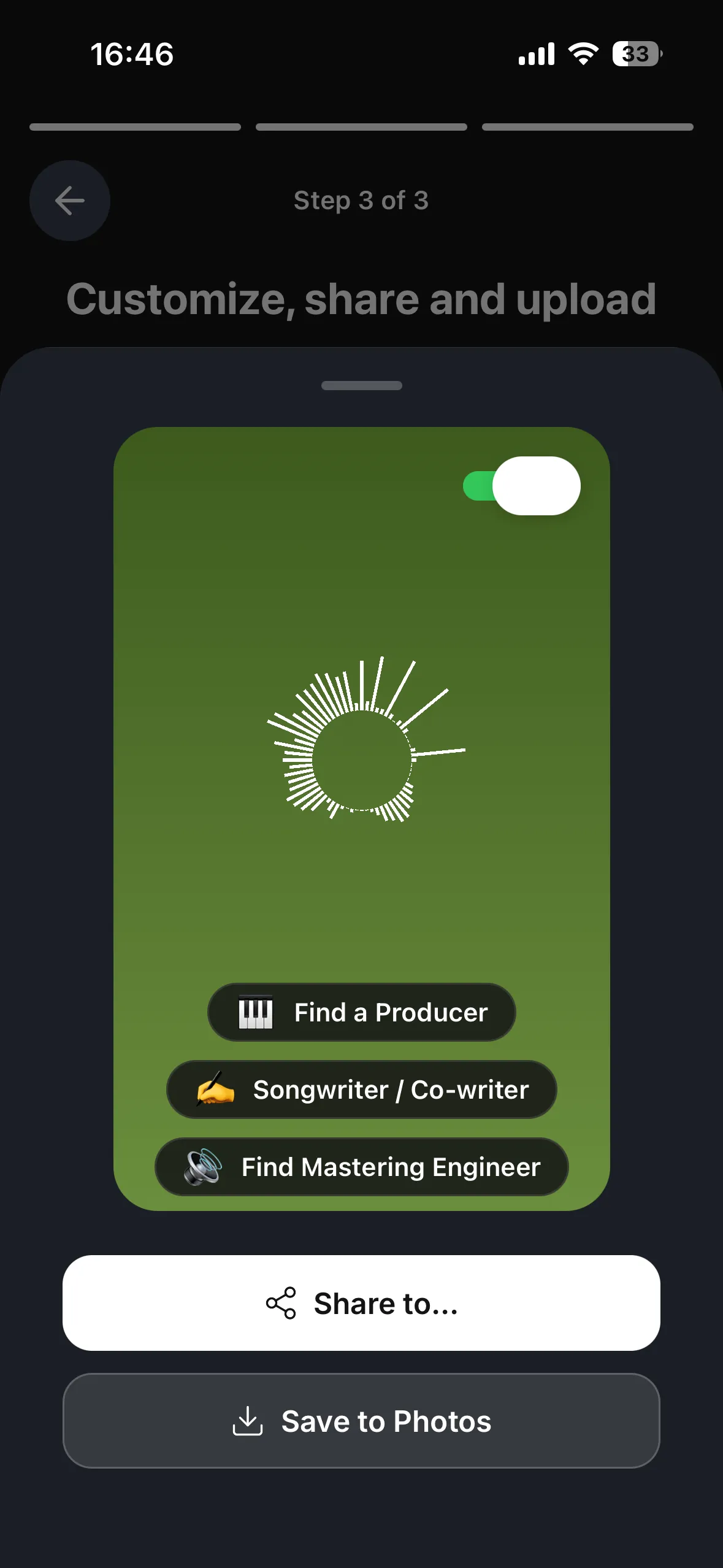Tap the battery indicator showing 33

click(x=635, y=54)
